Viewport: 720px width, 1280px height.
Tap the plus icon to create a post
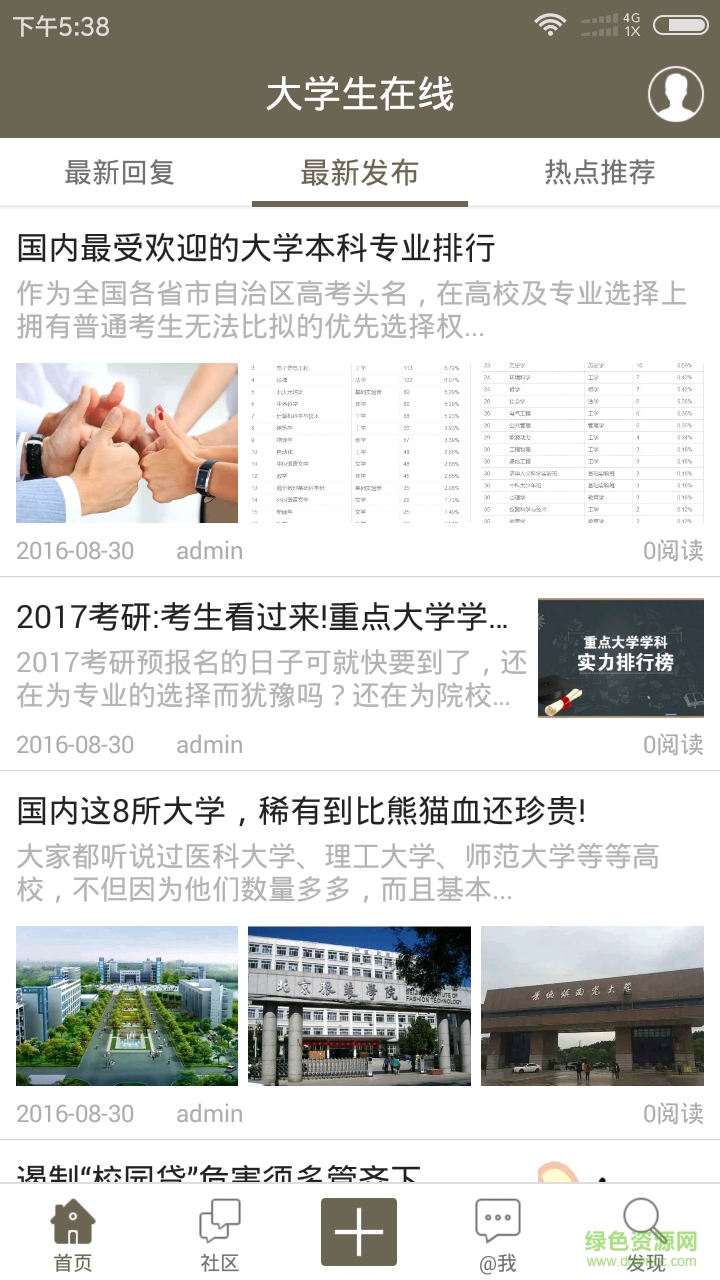[x=360, y=1230]
